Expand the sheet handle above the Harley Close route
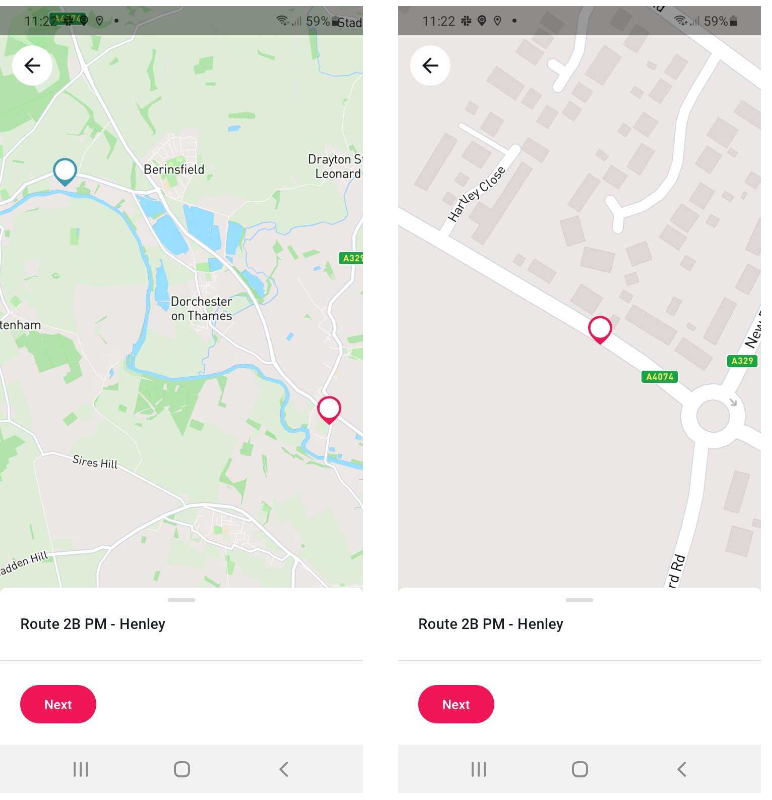772x800 pixels. [579, 600]
